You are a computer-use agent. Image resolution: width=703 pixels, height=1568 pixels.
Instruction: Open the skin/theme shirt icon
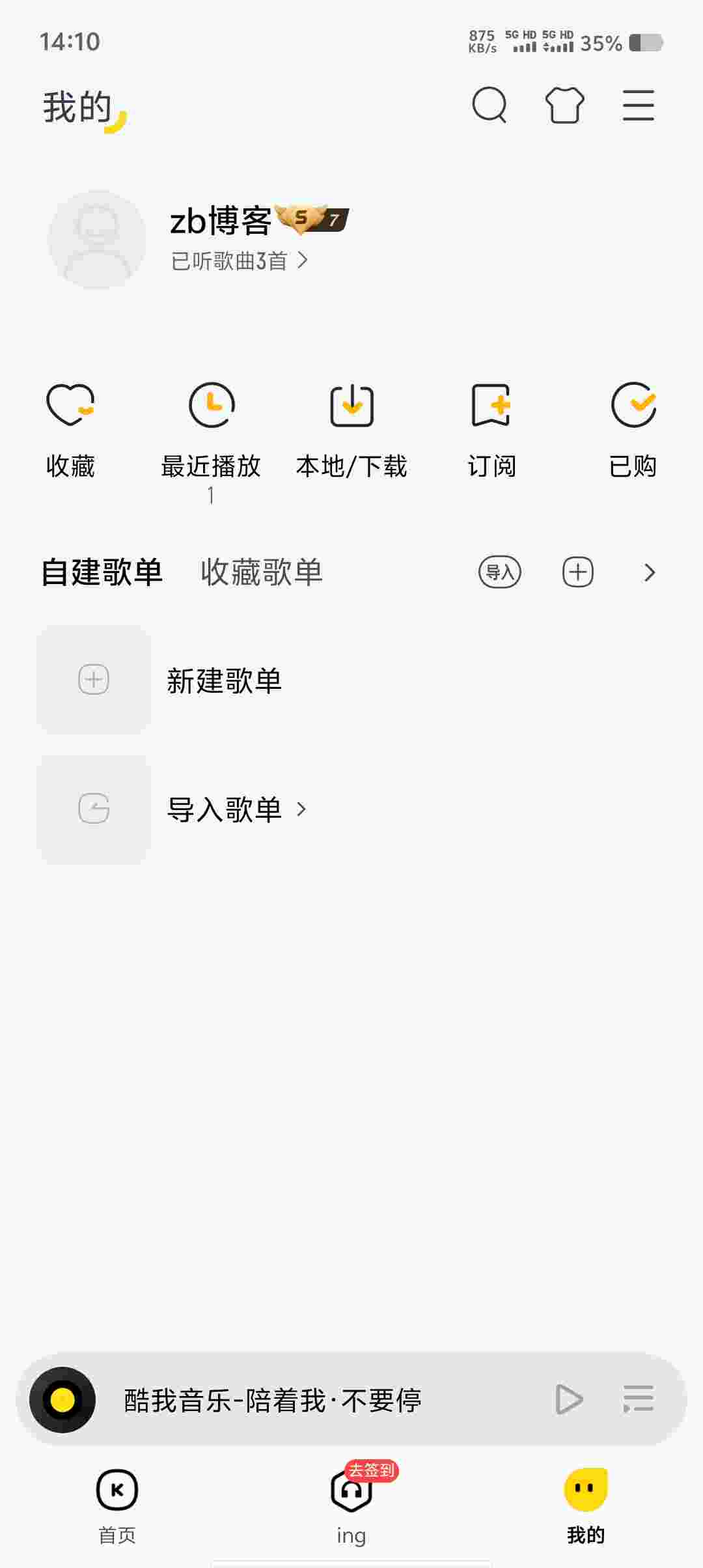click(564, 105)
